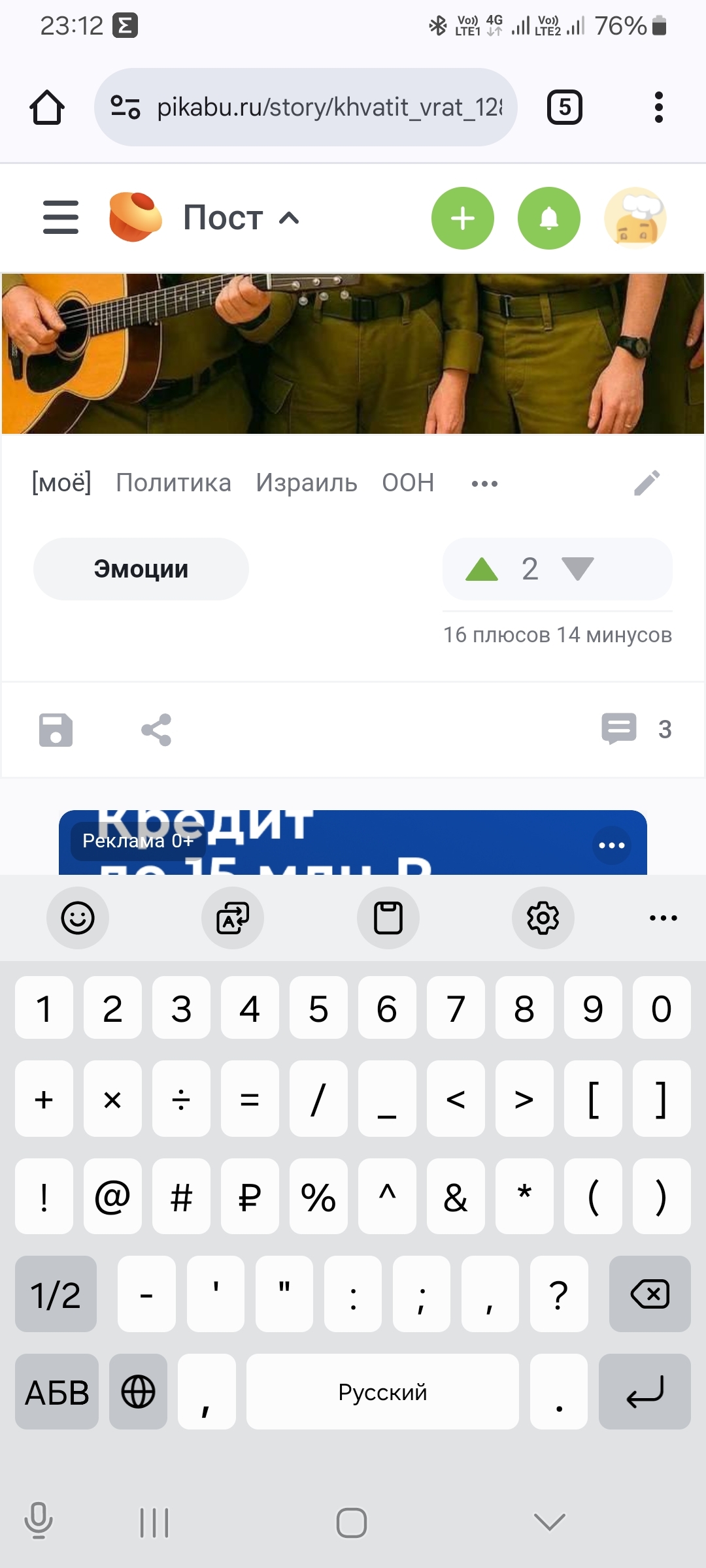Open the profile avatar
Screen dimensions: 706x1568
635,218
